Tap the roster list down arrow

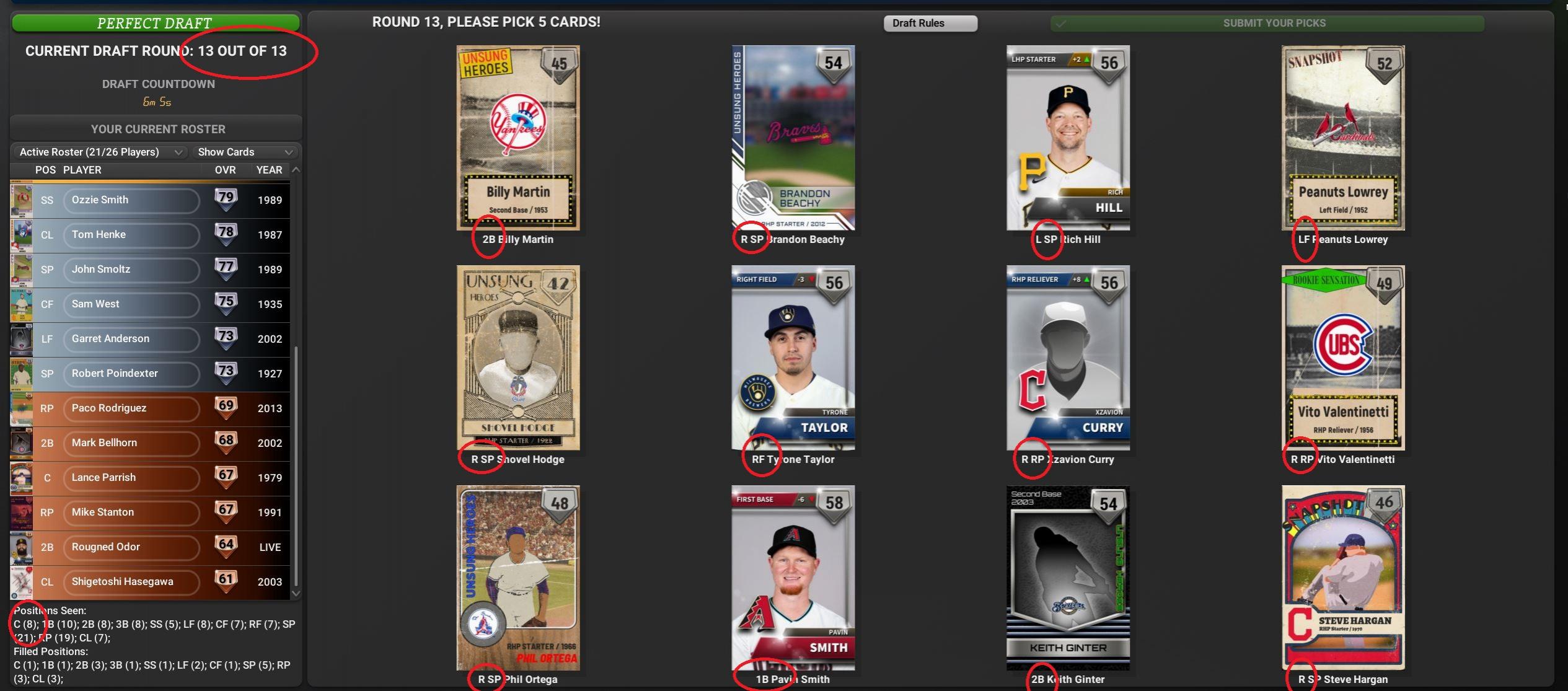point(296,593)
